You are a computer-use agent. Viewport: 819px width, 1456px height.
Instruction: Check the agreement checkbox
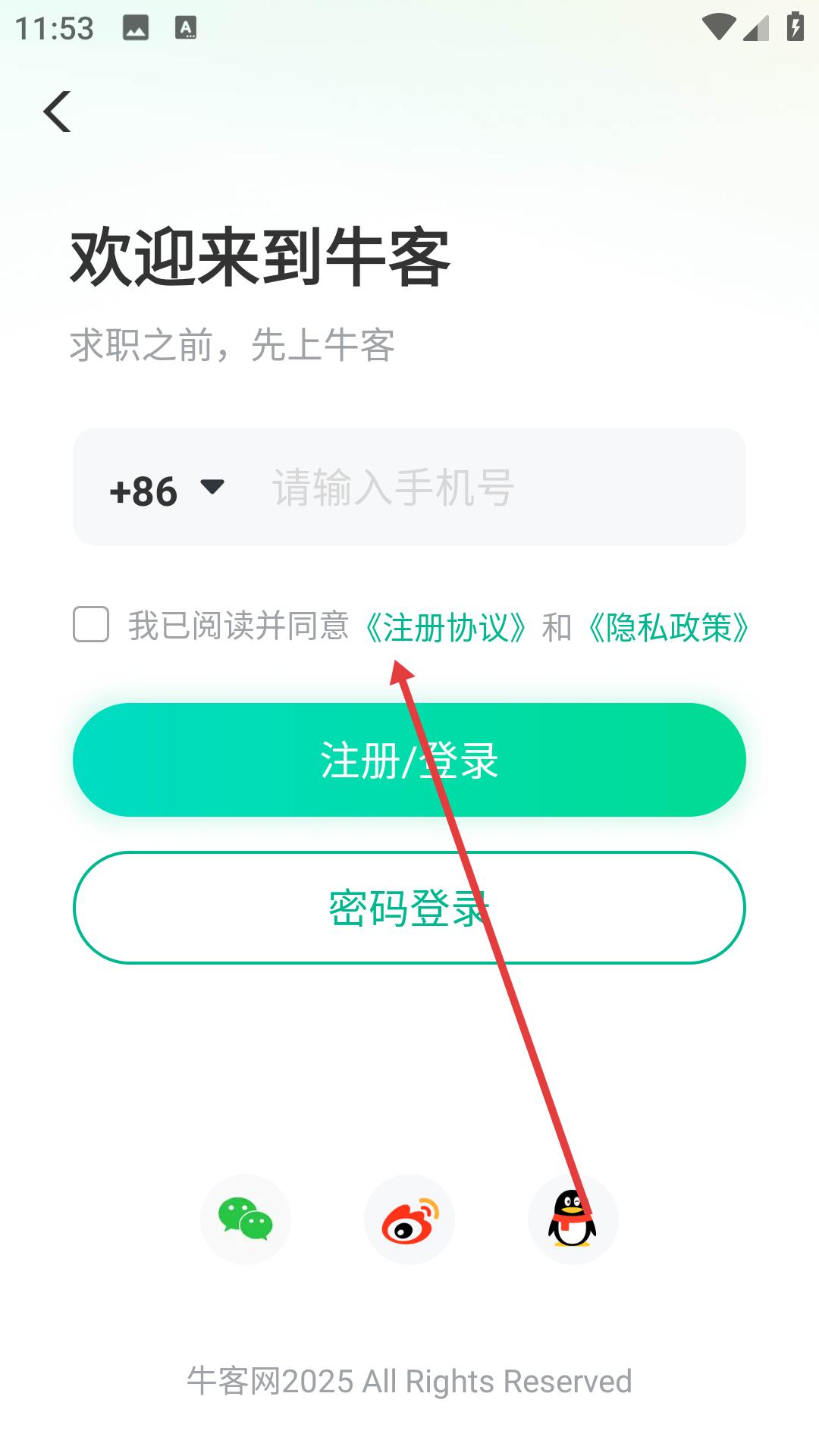pos(91,625)
